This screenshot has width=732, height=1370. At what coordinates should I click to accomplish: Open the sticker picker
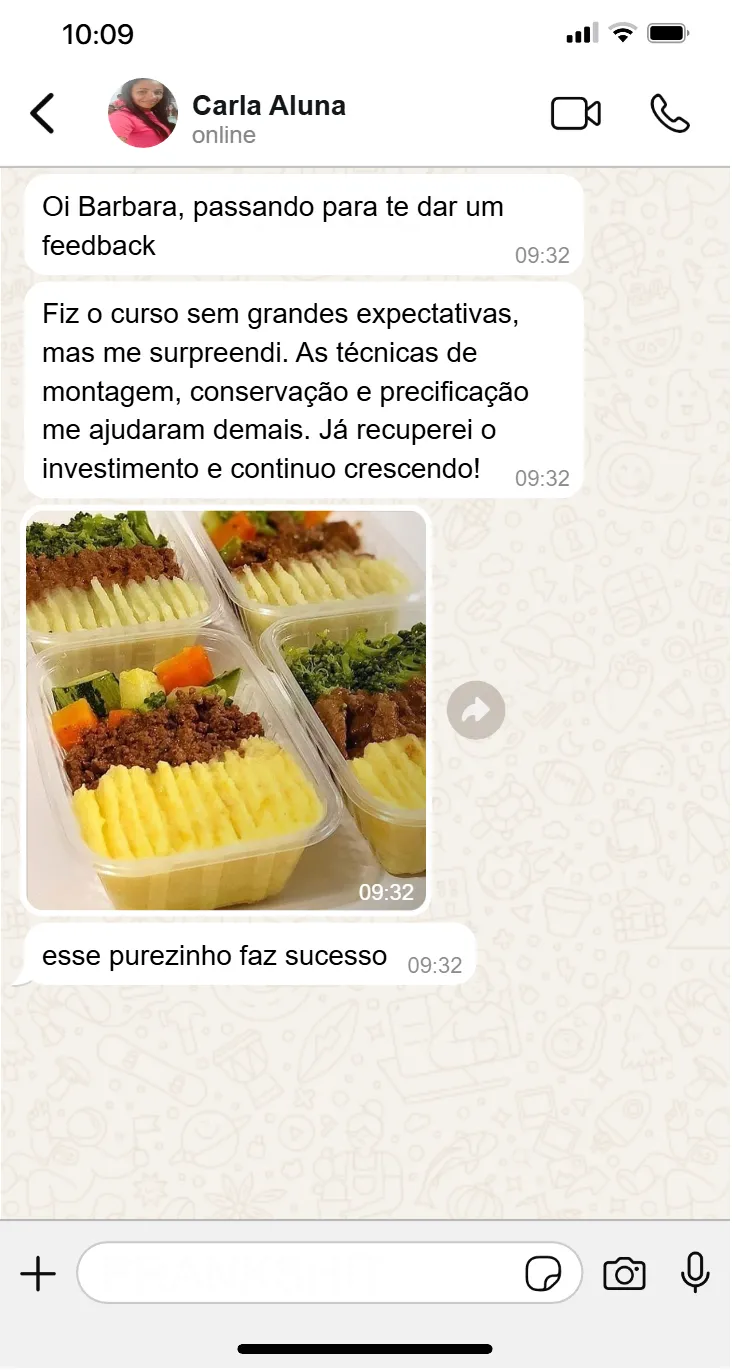tap(543, 1274)
